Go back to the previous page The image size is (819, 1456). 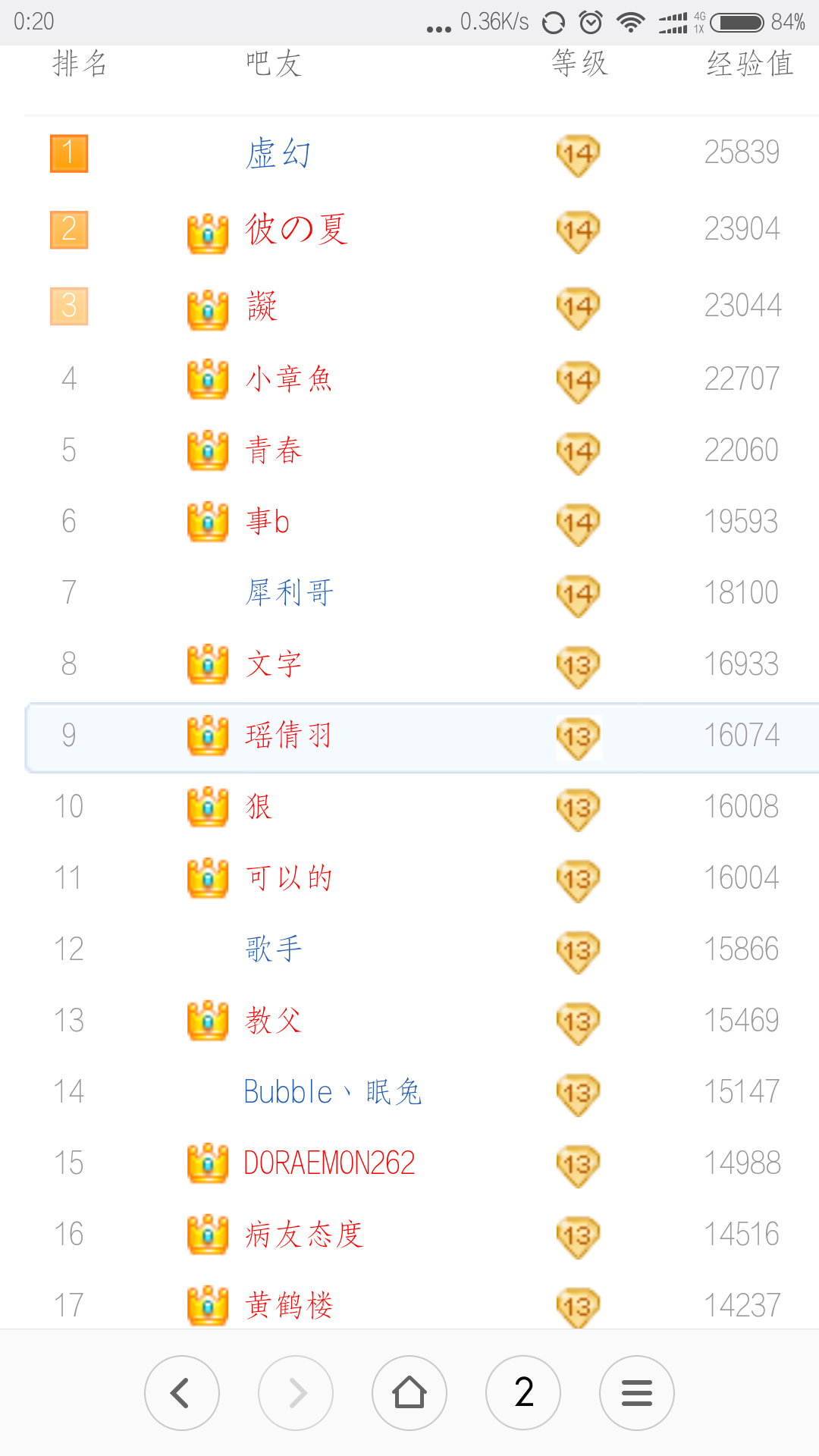coord(181,1393)
